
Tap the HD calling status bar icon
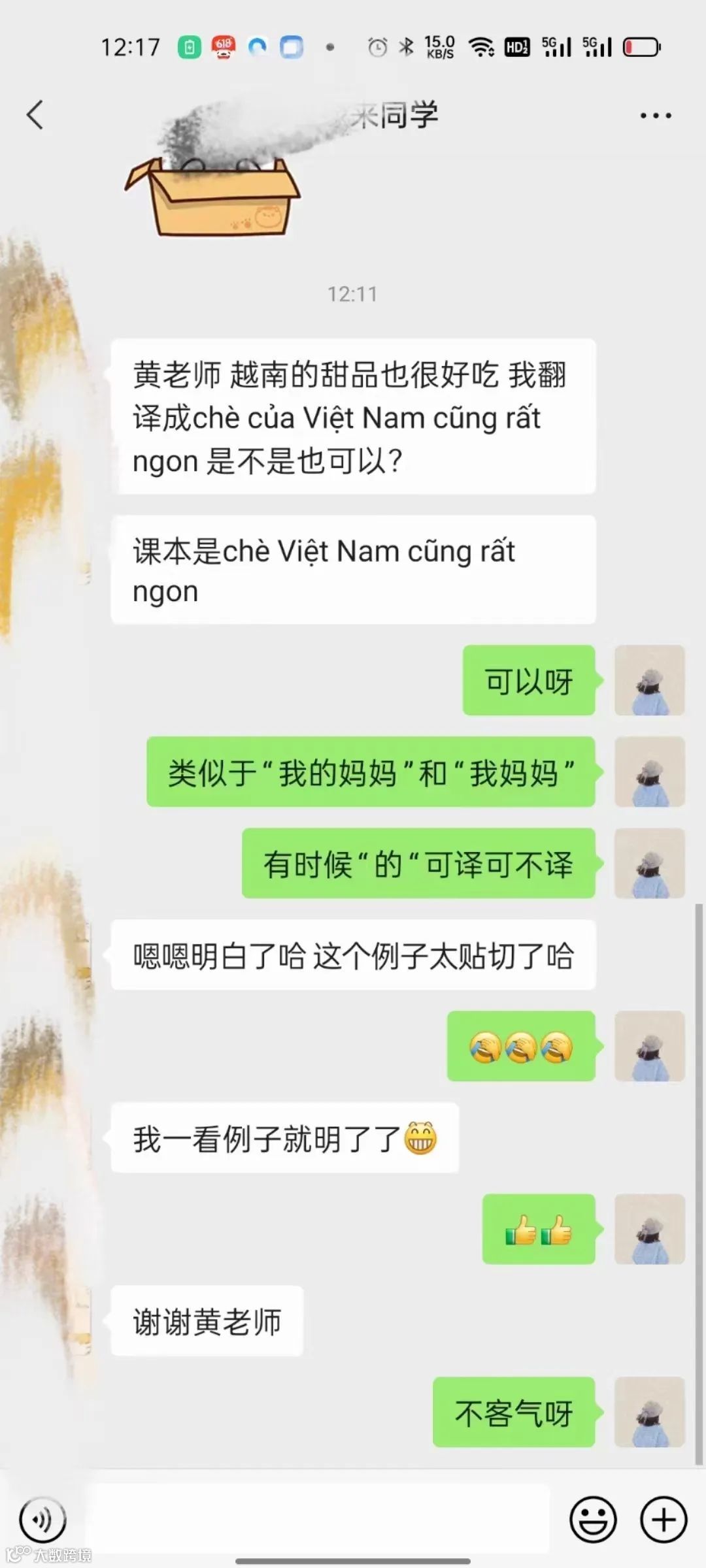(516, 46)
